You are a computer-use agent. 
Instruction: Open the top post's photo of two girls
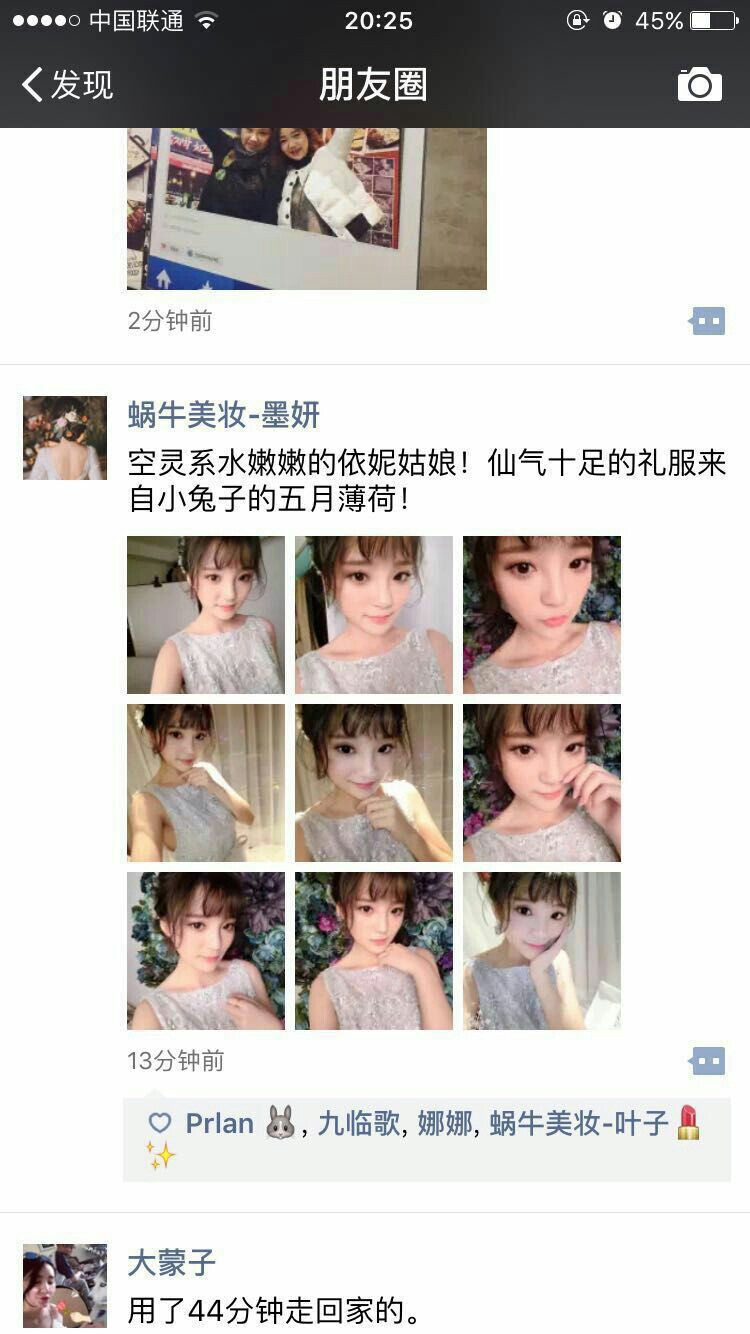pos(306,208)
